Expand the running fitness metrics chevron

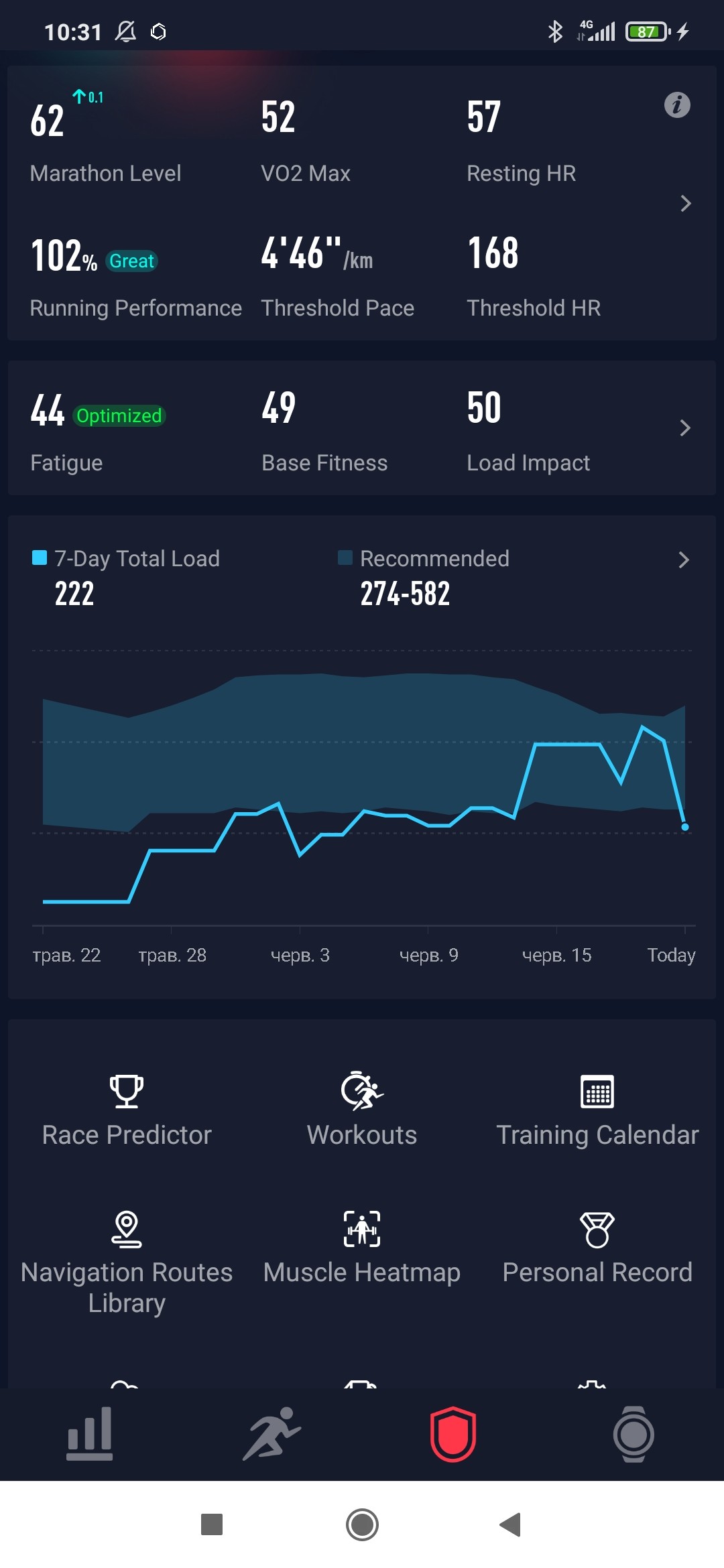pos(685,204)
